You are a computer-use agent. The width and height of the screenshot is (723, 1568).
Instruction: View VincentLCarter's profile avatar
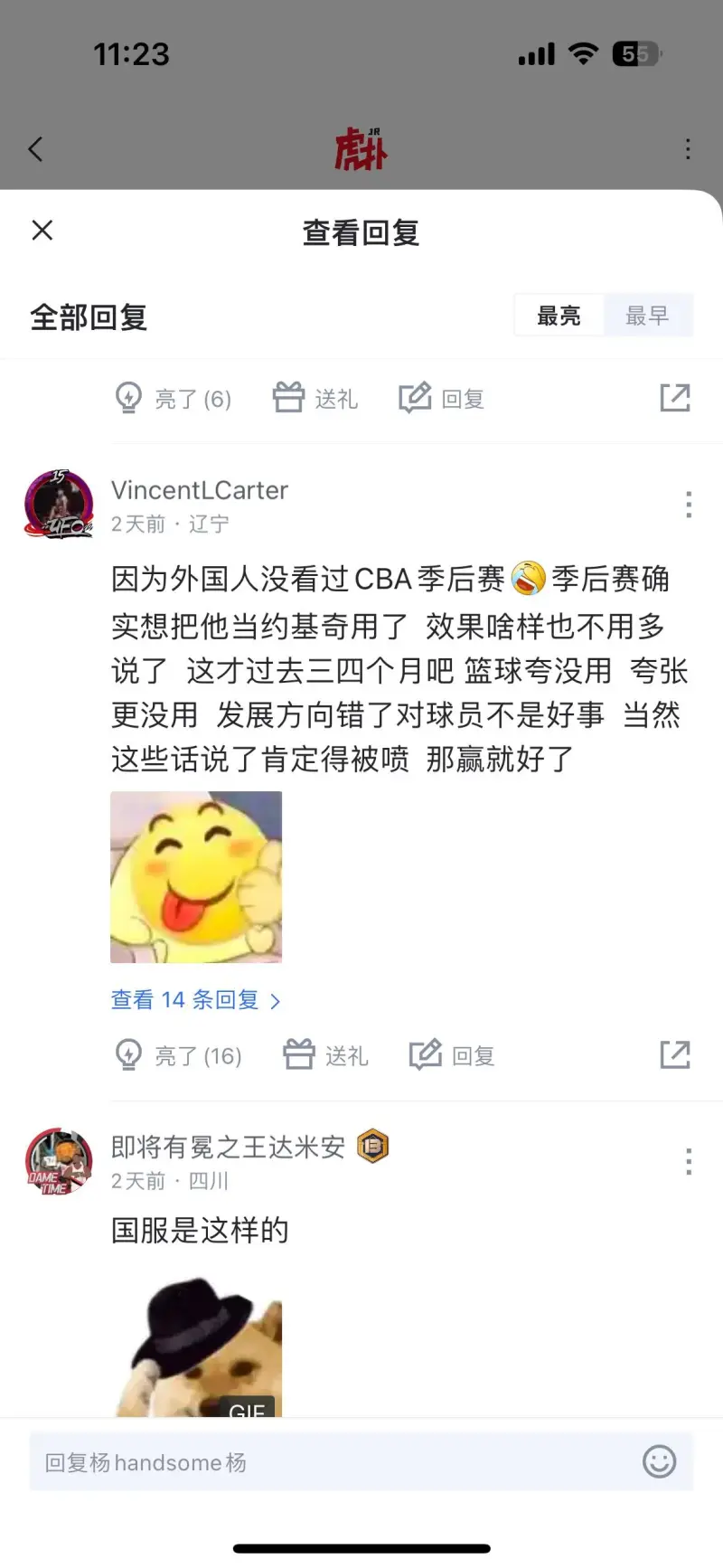point(59,505)
